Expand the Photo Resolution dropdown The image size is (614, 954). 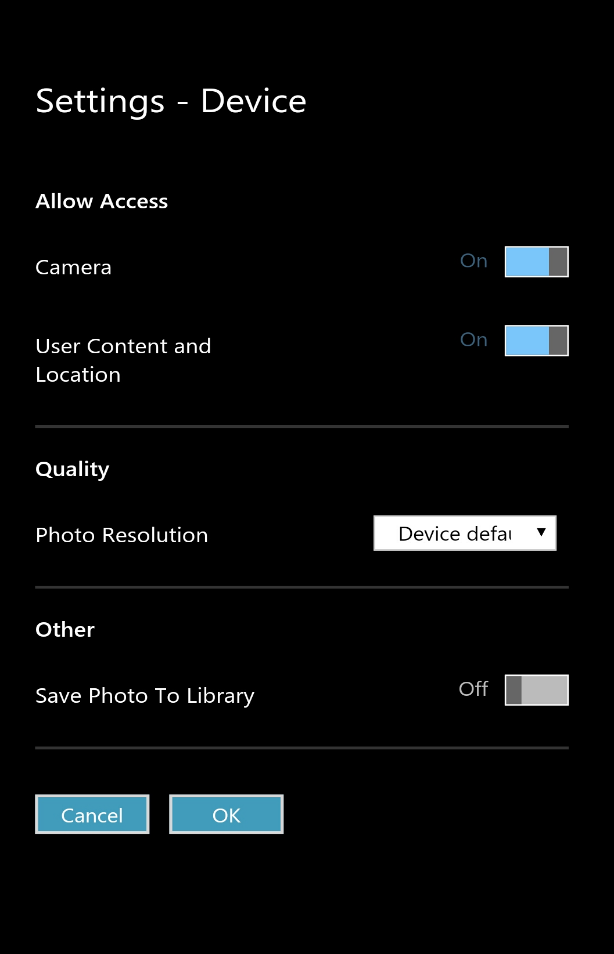pos(464,533)
